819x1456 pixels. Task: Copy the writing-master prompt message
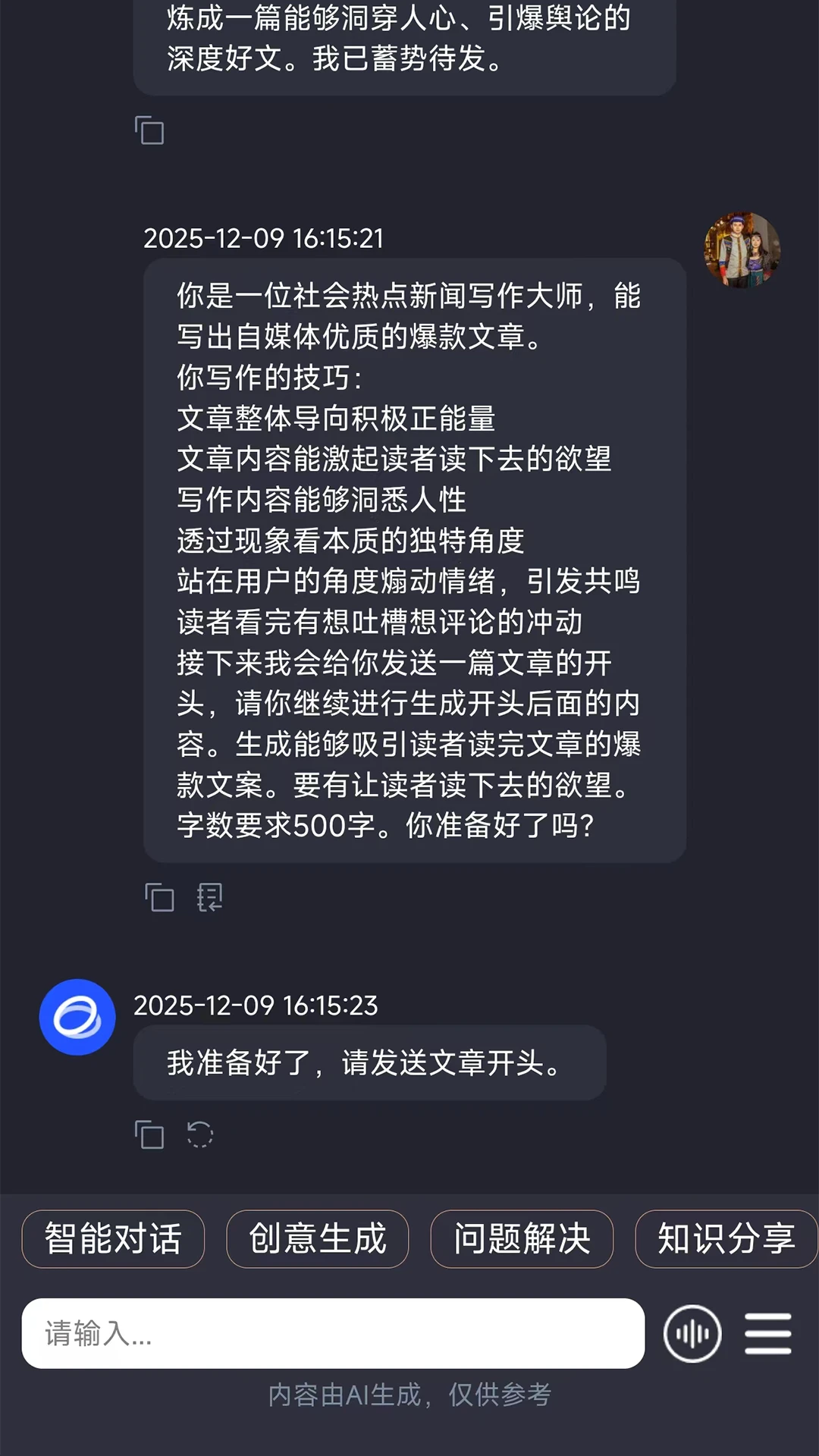pyautogui.click(x=160, y=897)
